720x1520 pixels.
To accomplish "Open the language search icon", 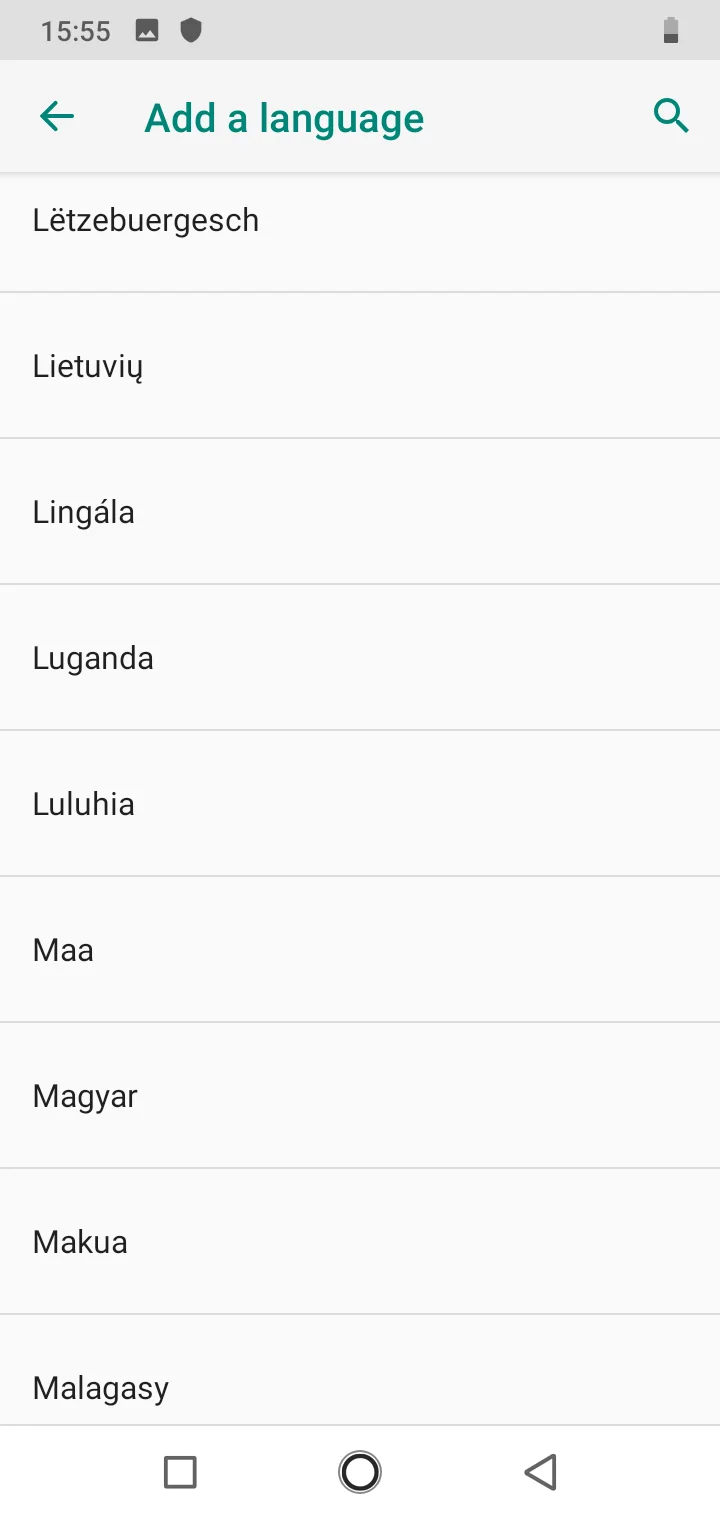I will coord(671,117).
